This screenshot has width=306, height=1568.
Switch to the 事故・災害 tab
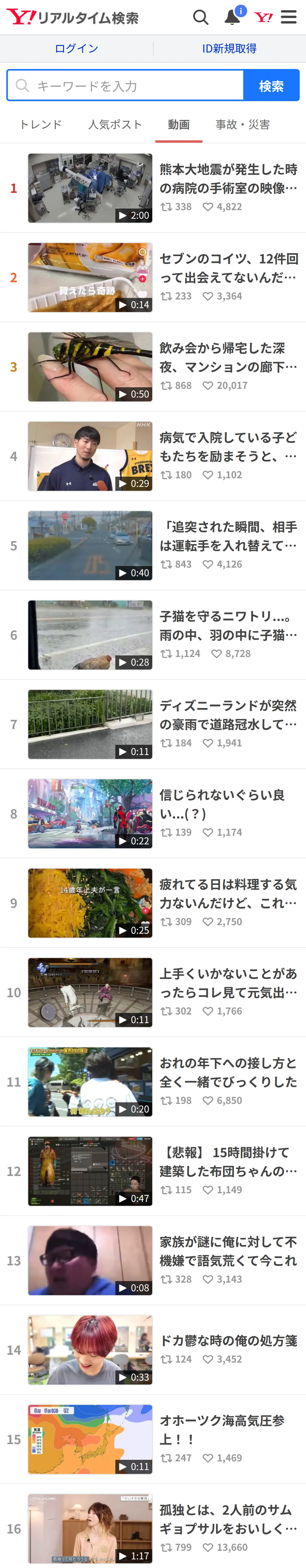coord(243,124)
